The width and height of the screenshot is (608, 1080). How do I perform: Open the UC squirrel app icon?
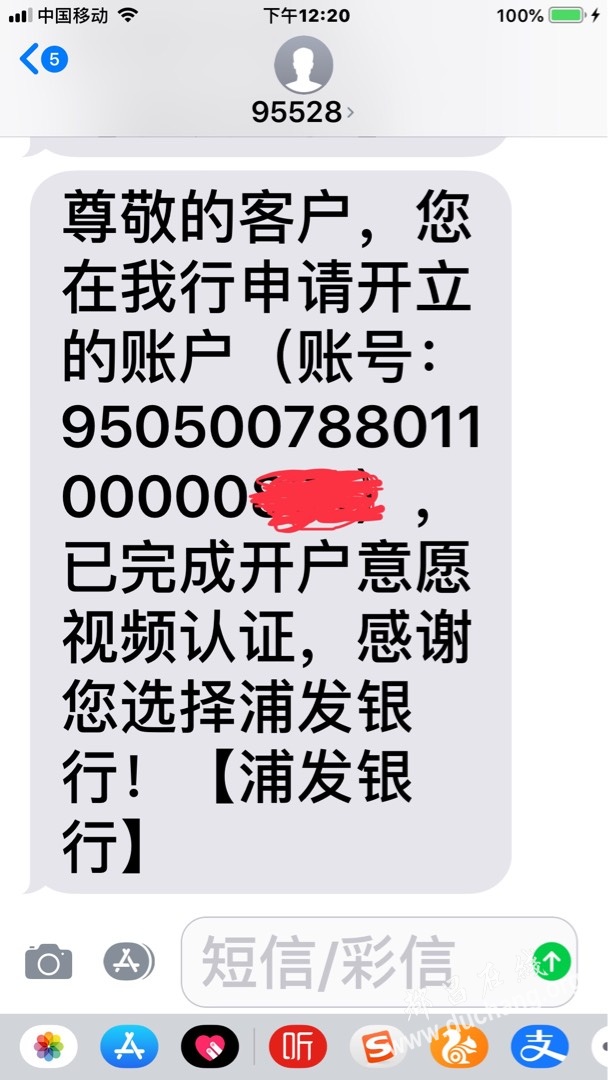459,1046
